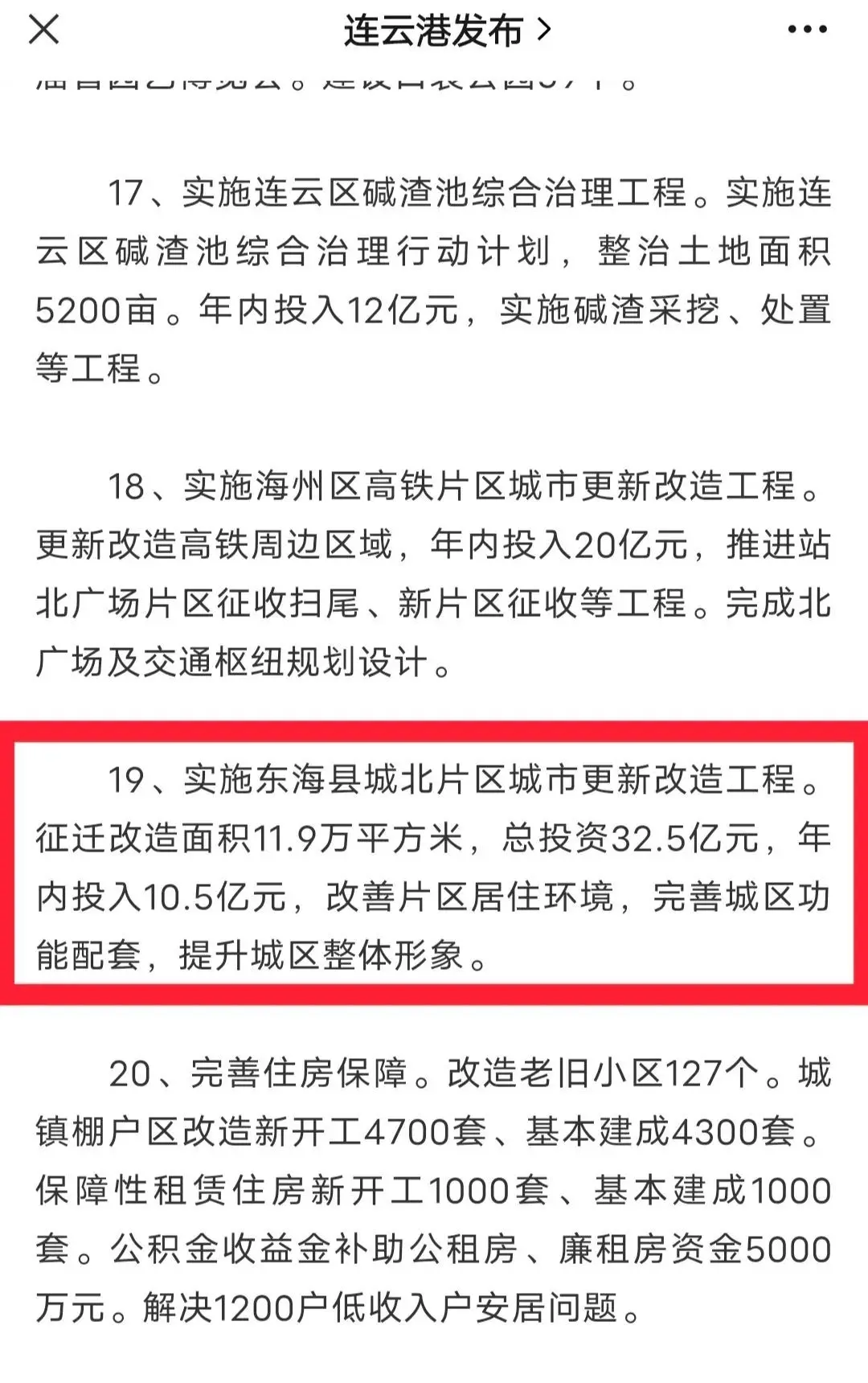This screenshot has width=868, height=1383.
Task: Open the 连云港发布 account page
Action: tap(446, 31)
